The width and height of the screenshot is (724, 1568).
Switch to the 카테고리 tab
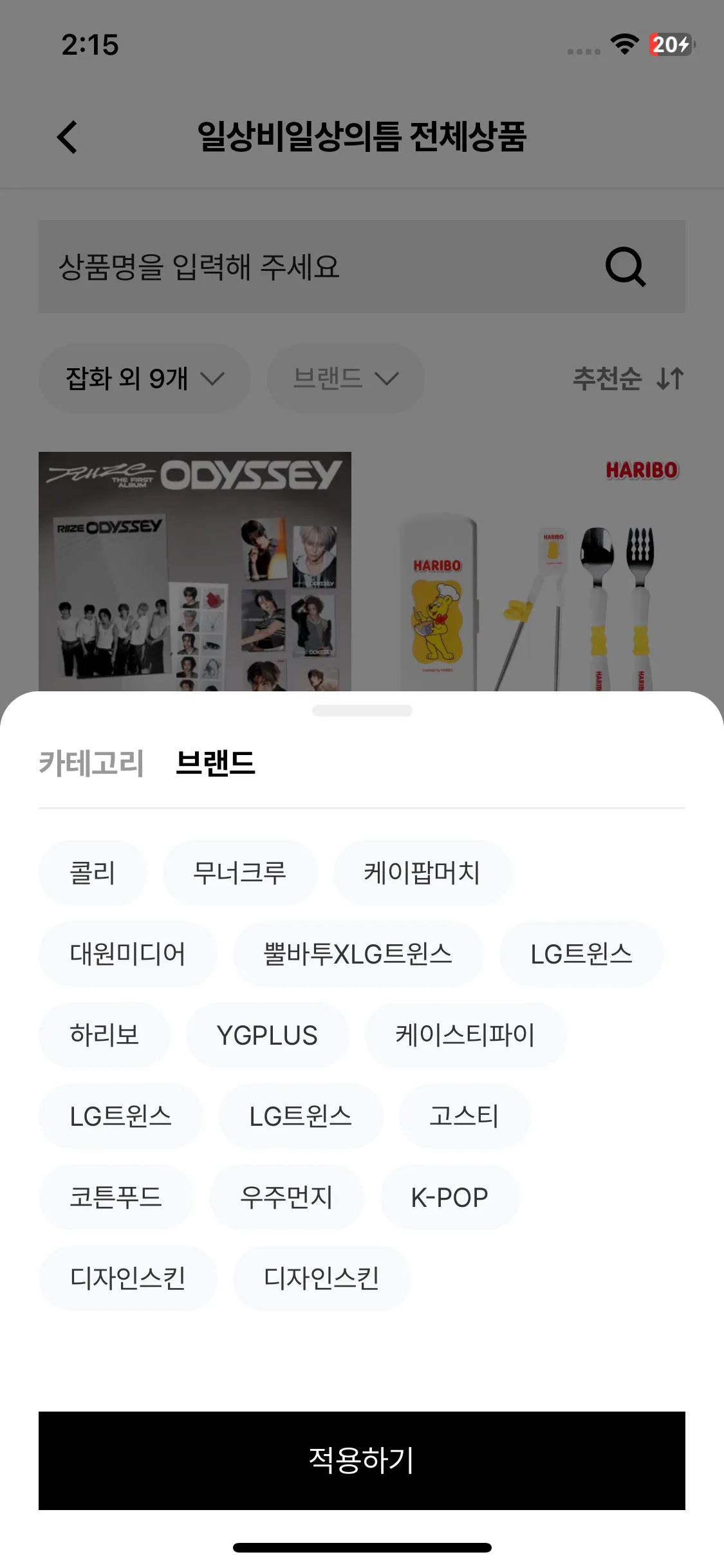pyautogui.click(x=91, y=763)
